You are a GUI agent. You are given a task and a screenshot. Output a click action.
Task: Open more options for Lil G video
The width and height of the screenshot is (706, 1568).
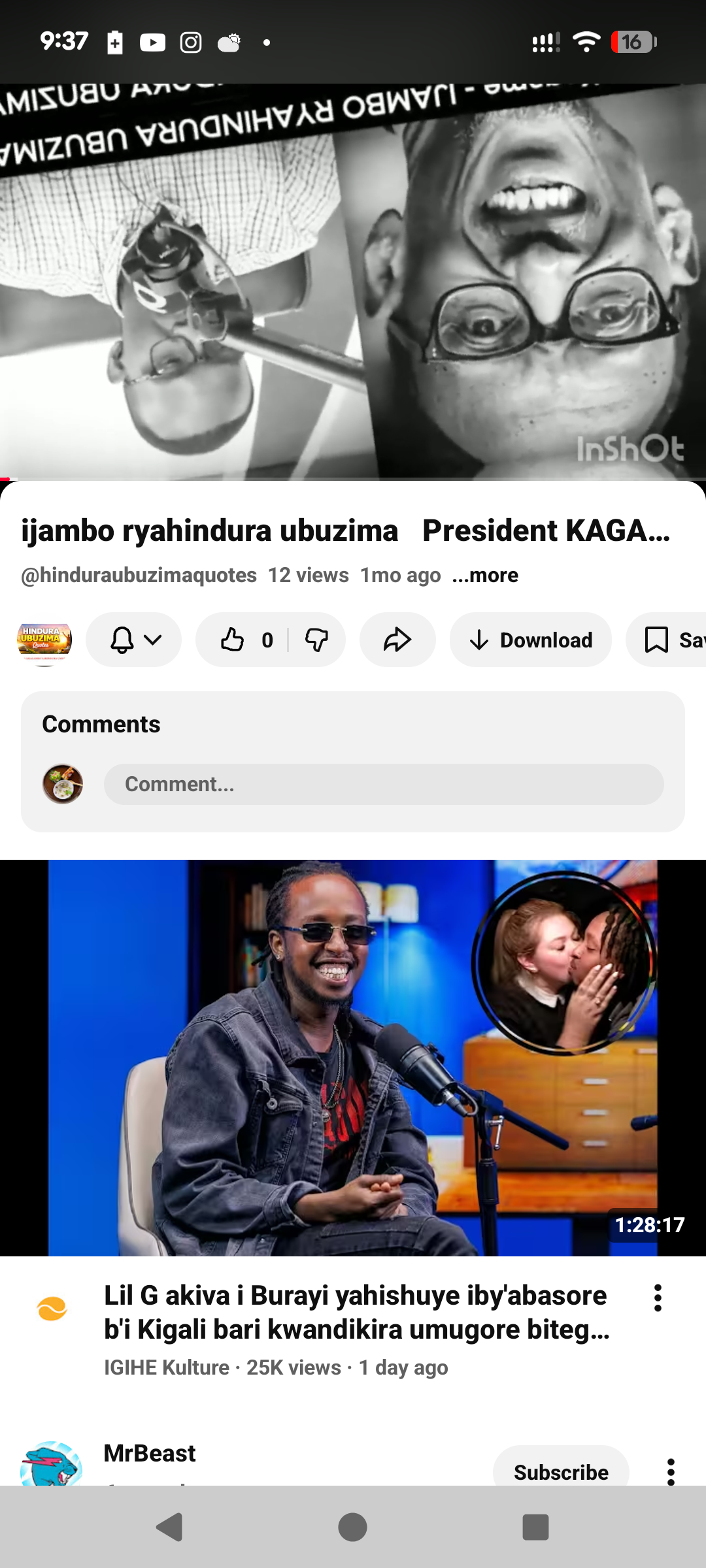click(x=658, y=1298)
